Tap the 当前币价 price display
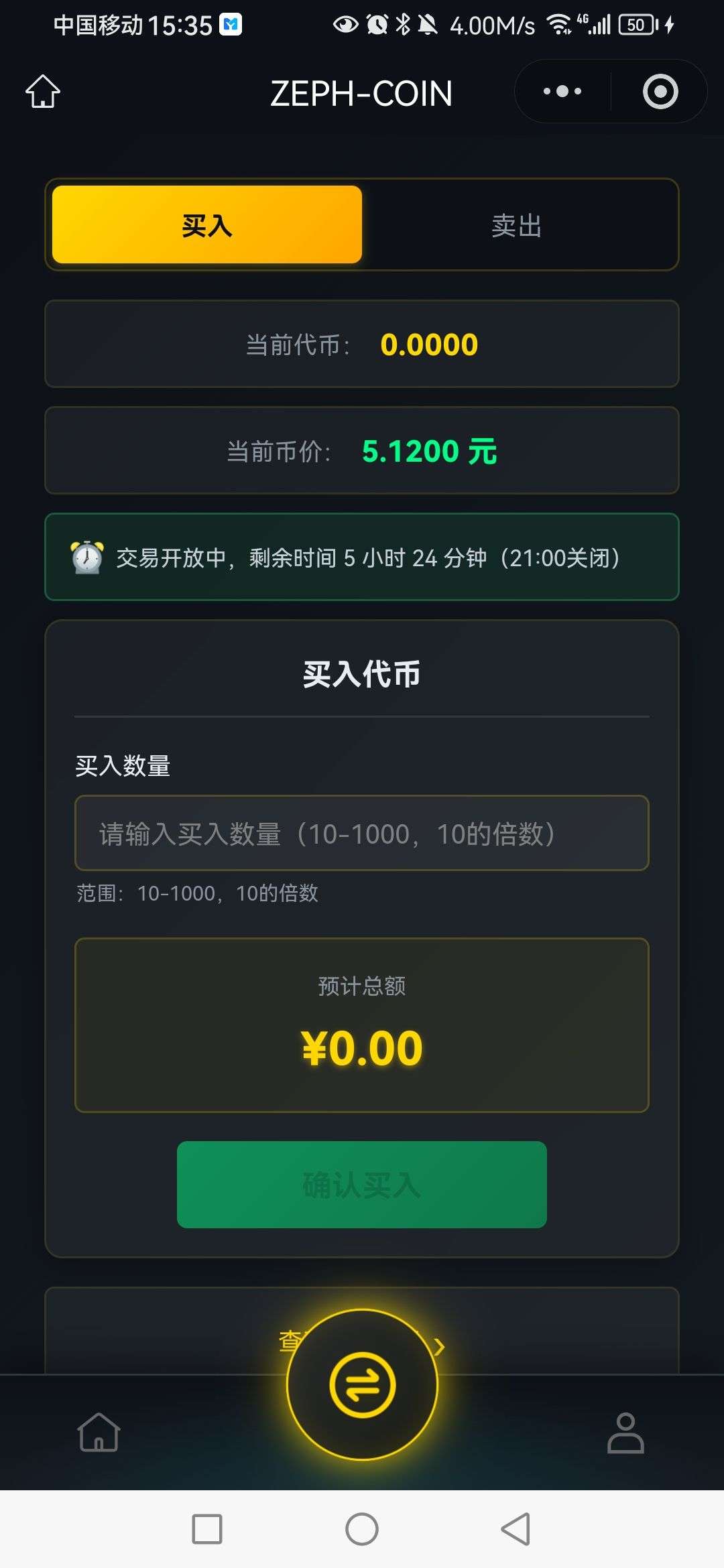This screenshot has width=724, height=1568. tap(362, 450)
